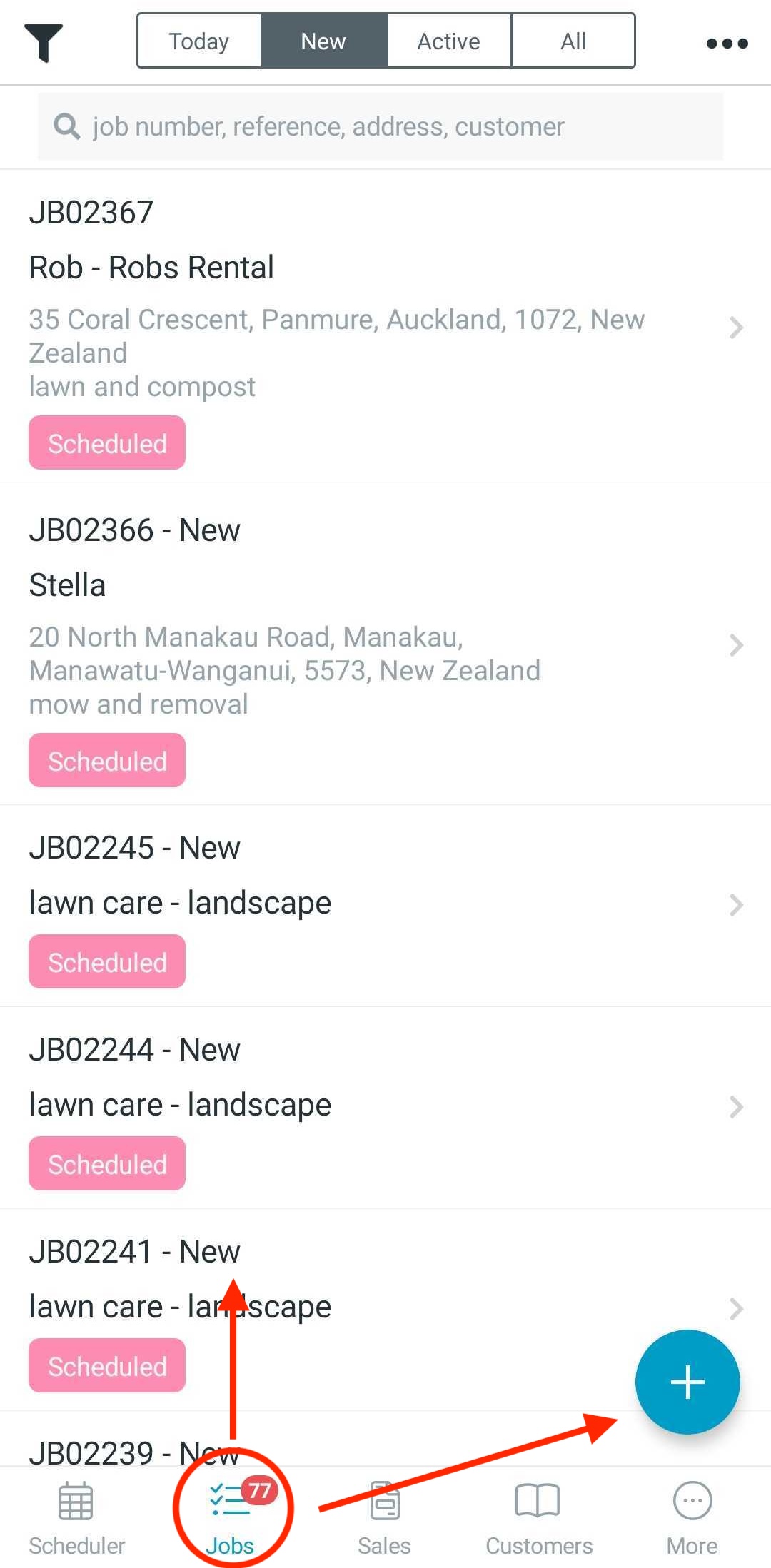The width and height of the screenshot is (771, 1568).
Task: Select the Rob - Robs Rental job title
Action: tap(151, 267)
